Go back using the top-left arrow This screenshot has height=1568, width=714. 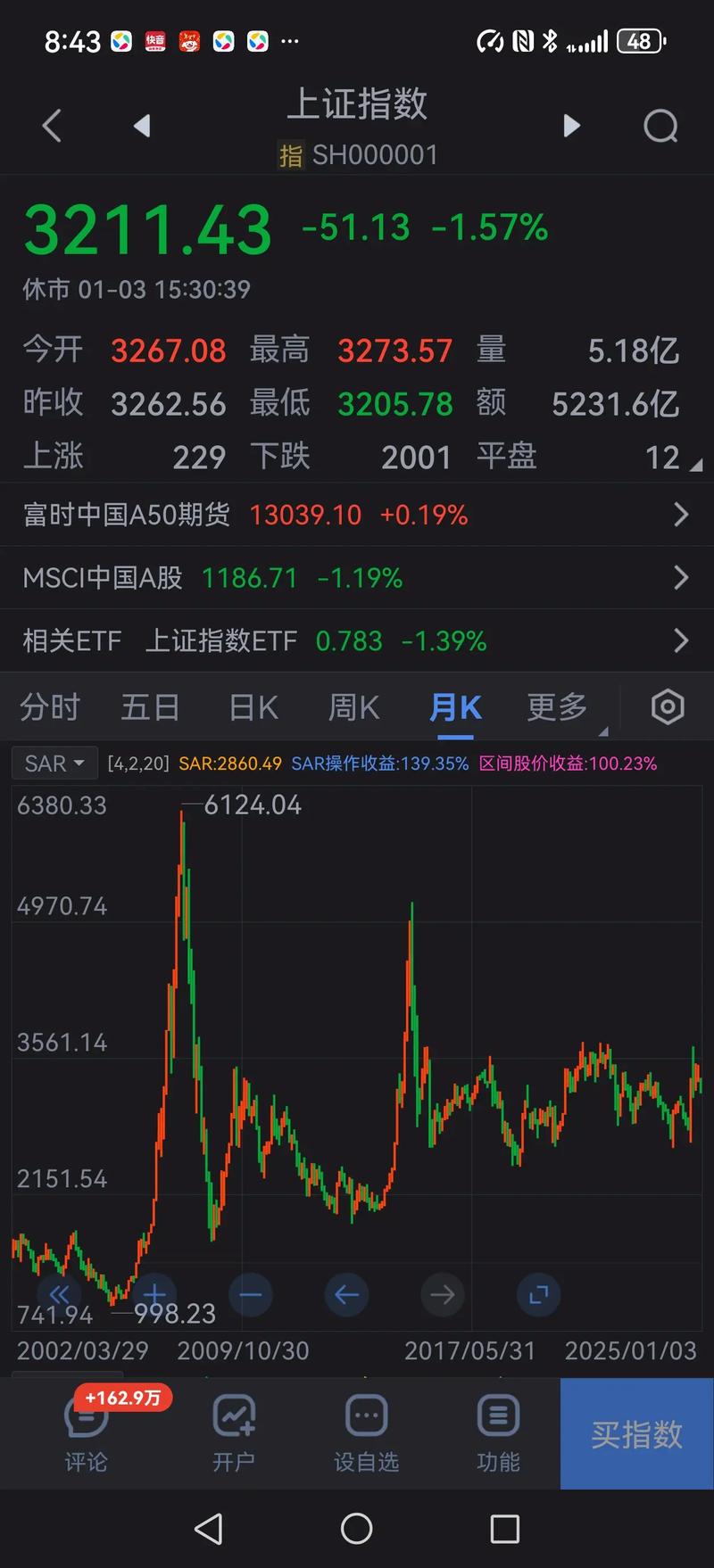[x=52, y=126]
